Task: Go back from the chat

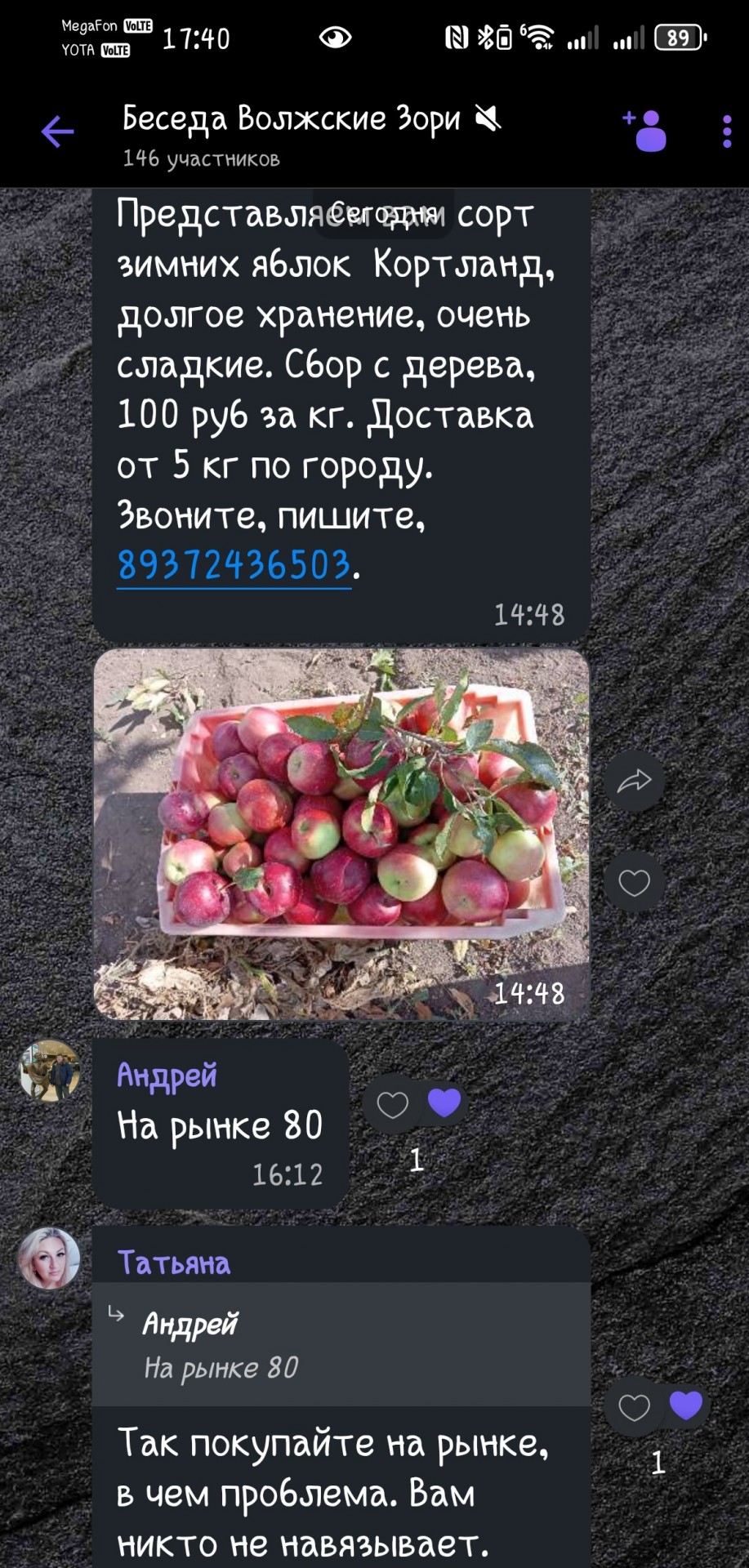Action: [57, 131]
